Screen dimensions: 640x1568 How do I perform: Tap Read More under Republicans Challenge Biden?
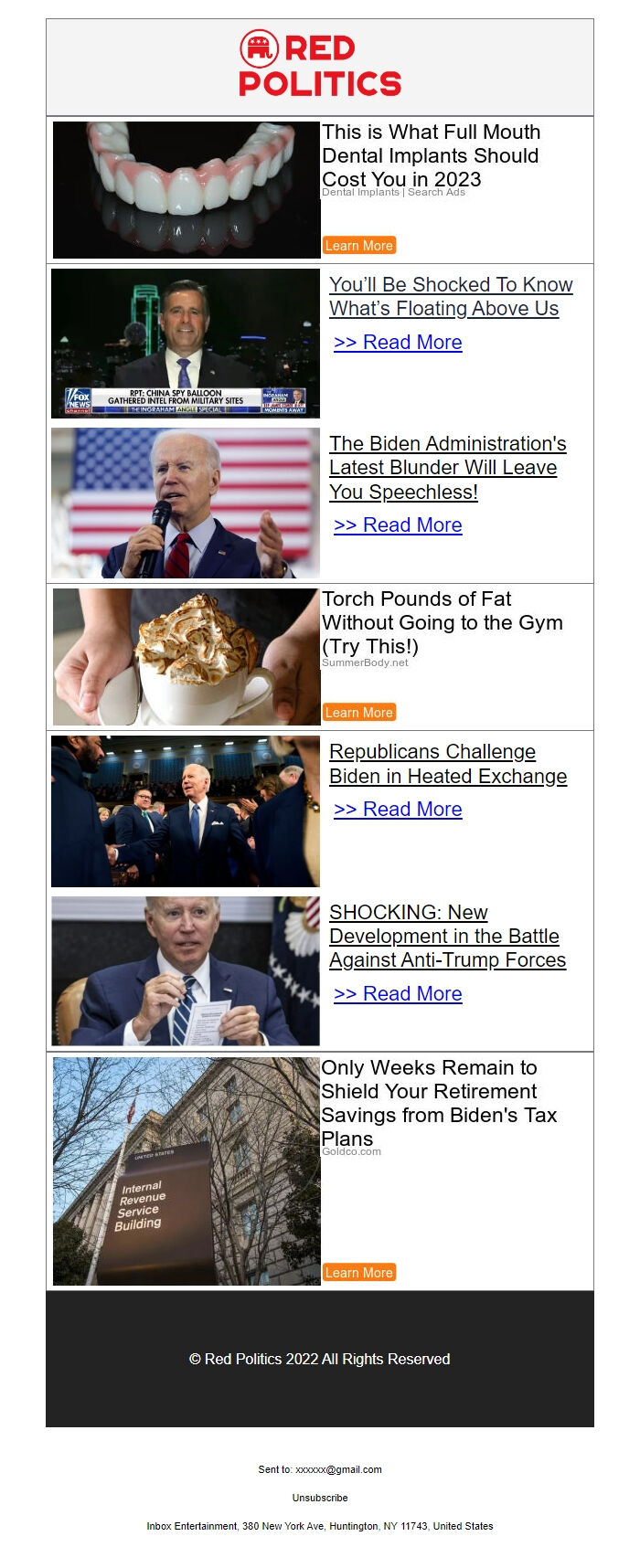click(398, 809)
